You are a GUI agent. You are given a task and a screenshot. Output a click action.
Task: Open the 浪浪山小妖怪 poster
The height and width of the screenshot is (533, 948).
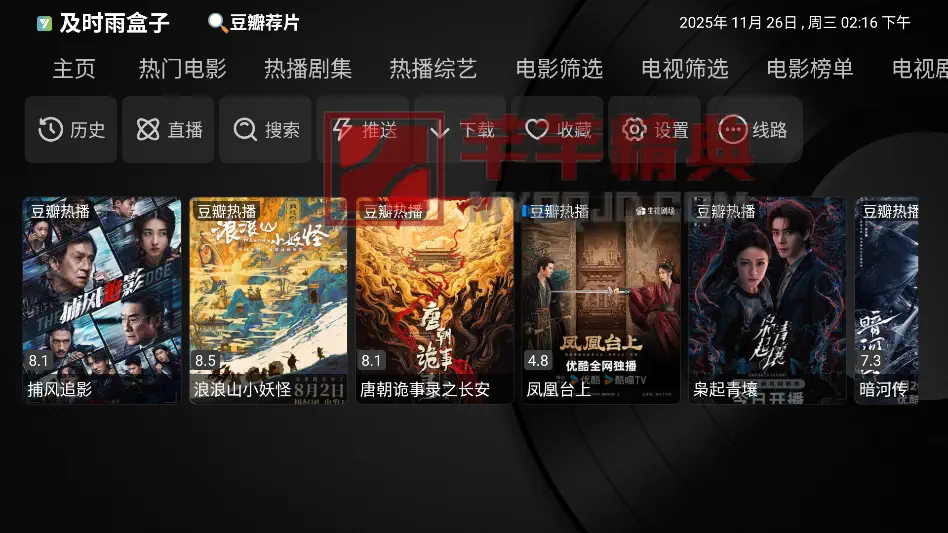pos(268,300)
